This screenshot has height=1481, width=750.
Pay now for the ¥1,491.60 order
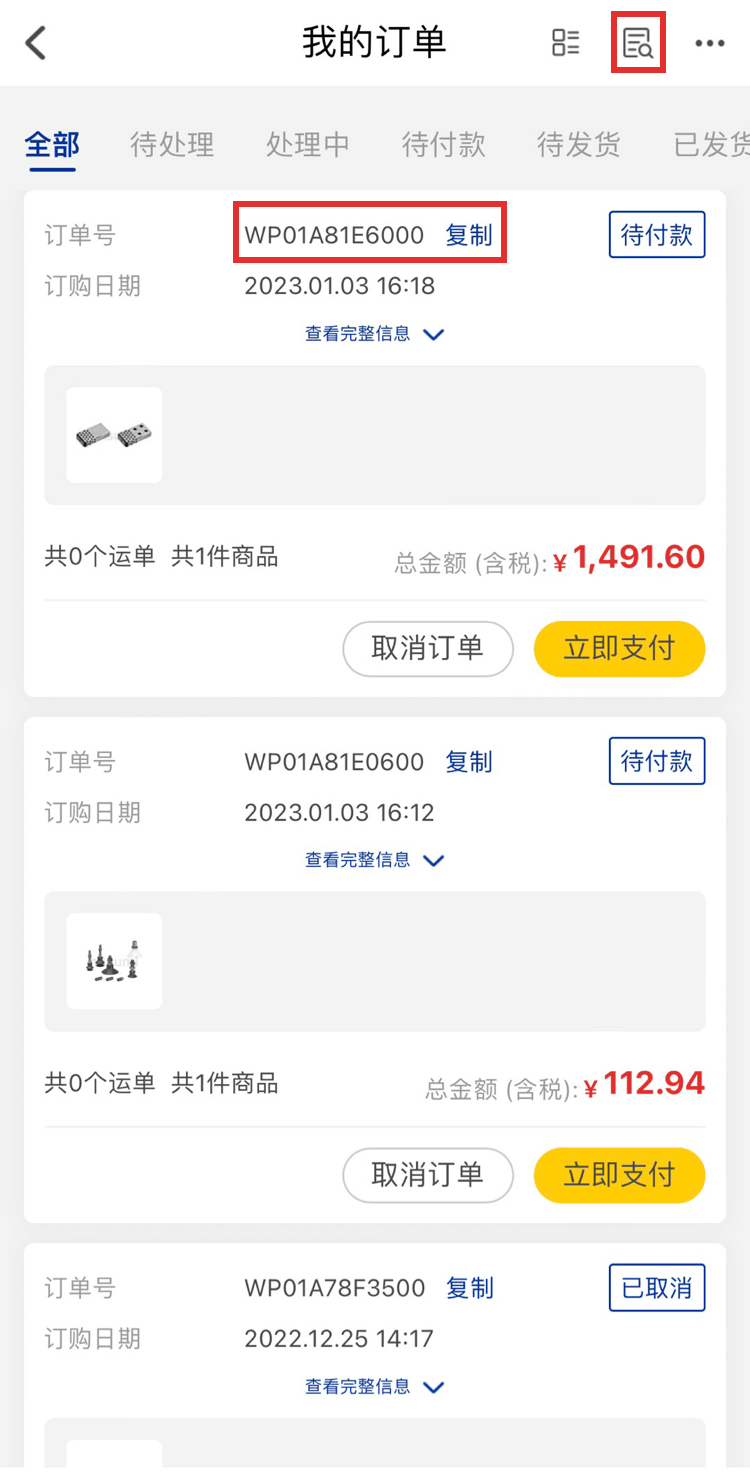pos(619,648)
